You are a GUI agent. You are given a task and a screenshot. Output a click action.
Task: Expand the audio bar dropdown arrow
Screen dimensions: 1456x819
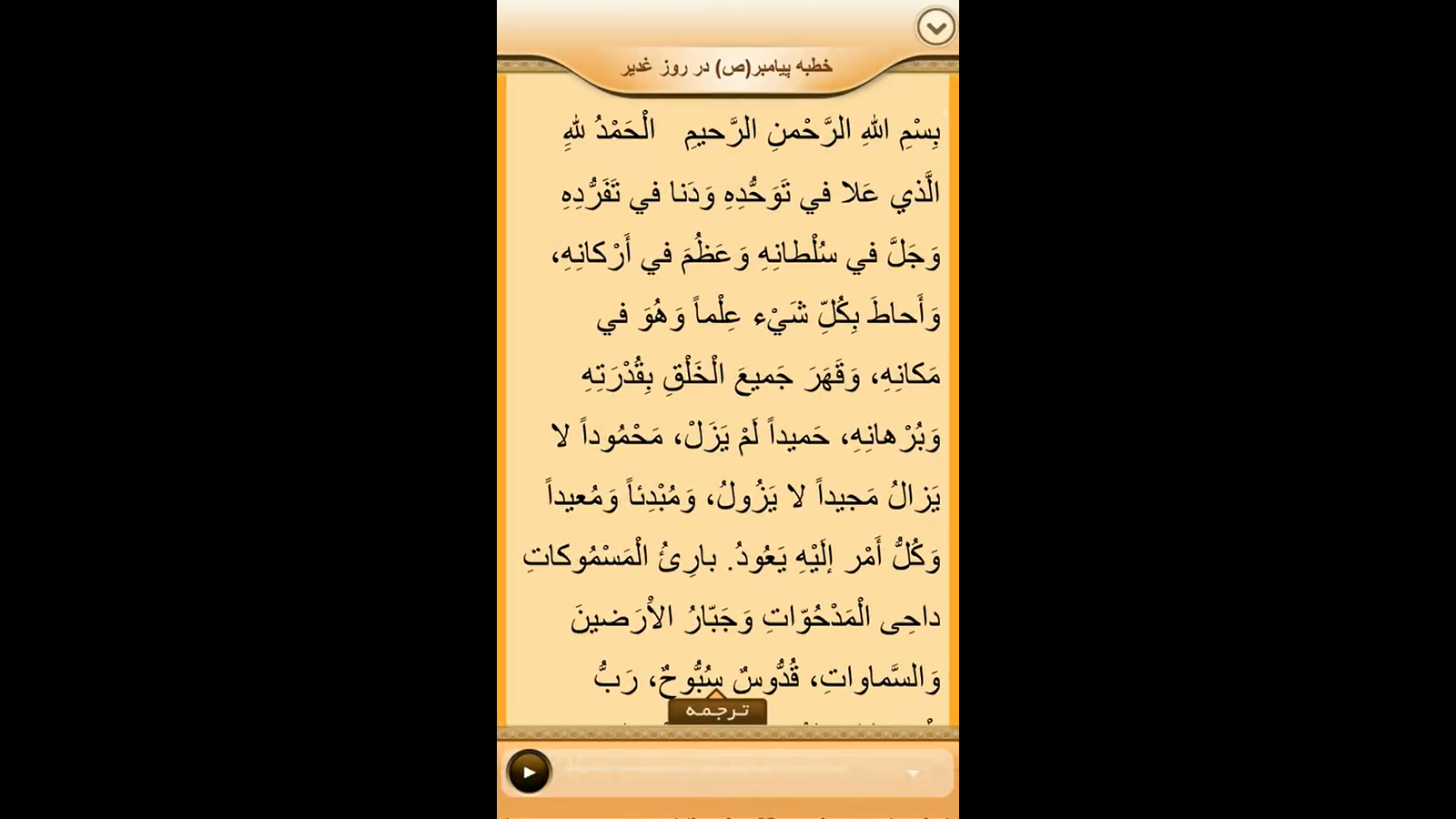tap(913, 773)
